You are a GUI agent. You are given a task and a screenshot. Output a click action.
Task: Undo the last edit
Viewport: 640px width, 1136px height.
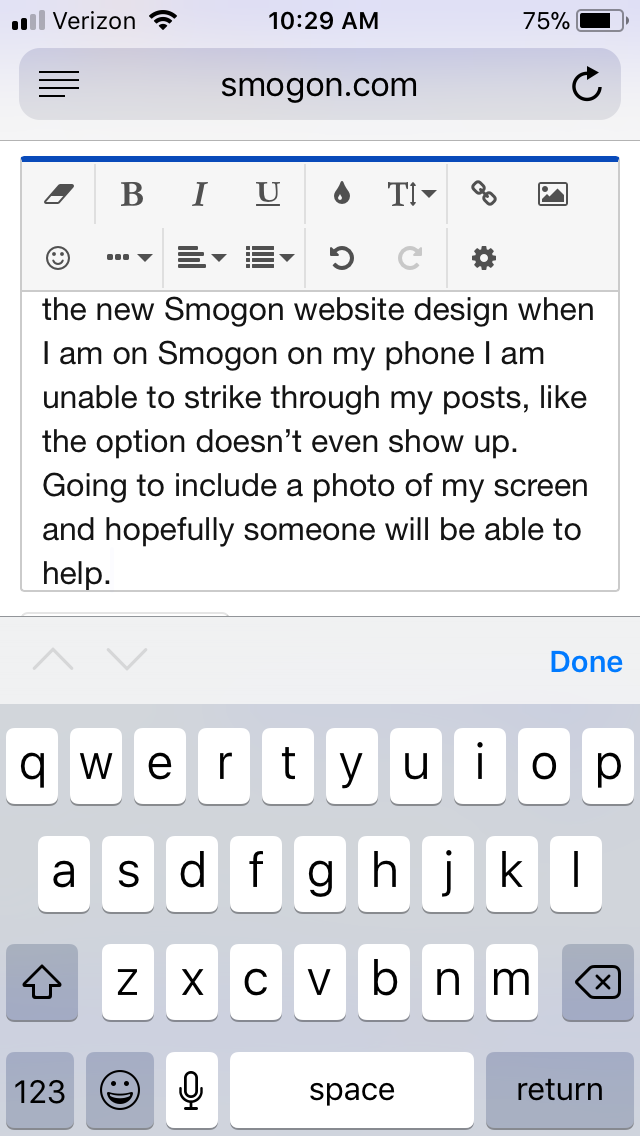click(x=341, y=257)
